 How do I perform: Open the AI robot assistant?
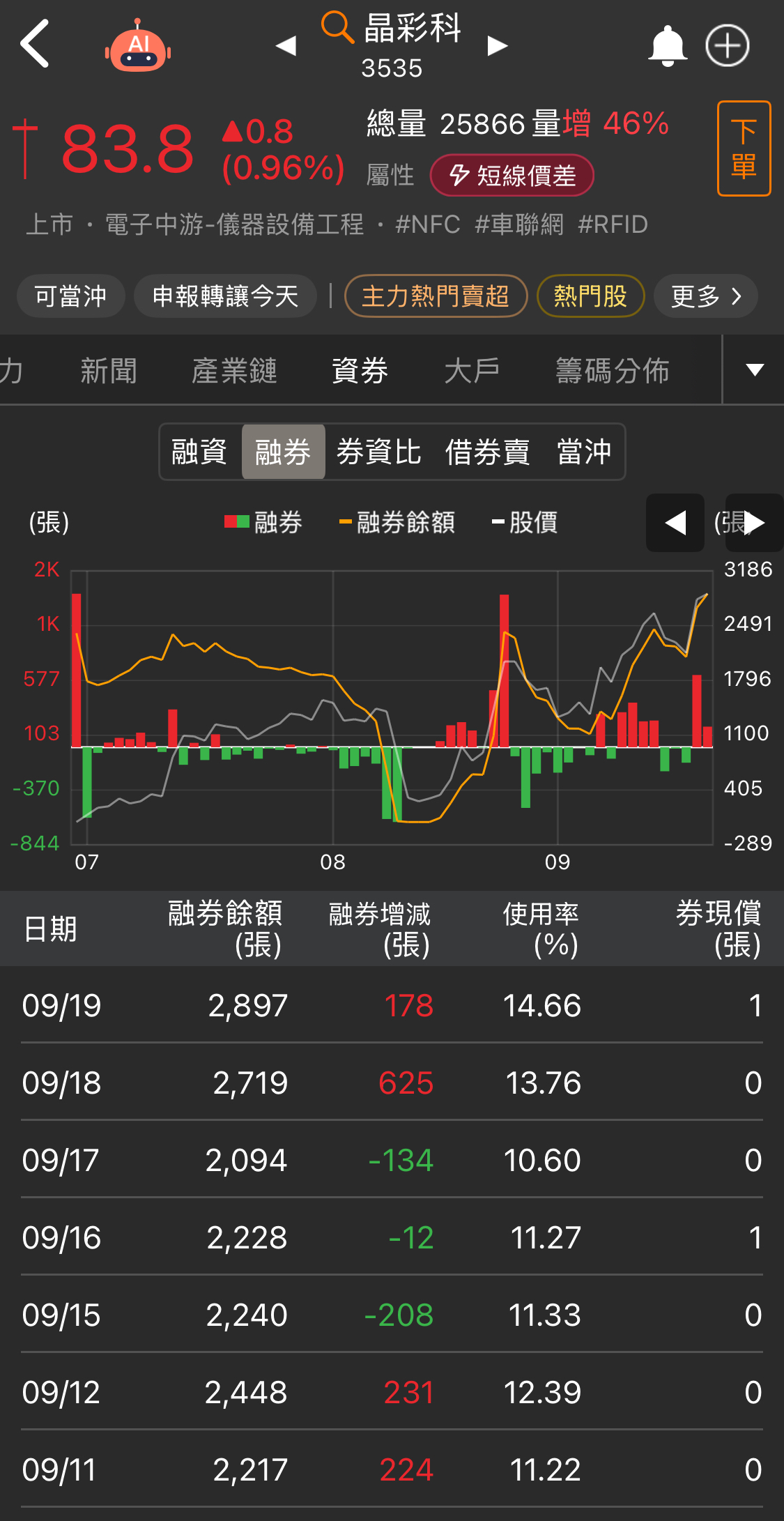pos(138,46)
